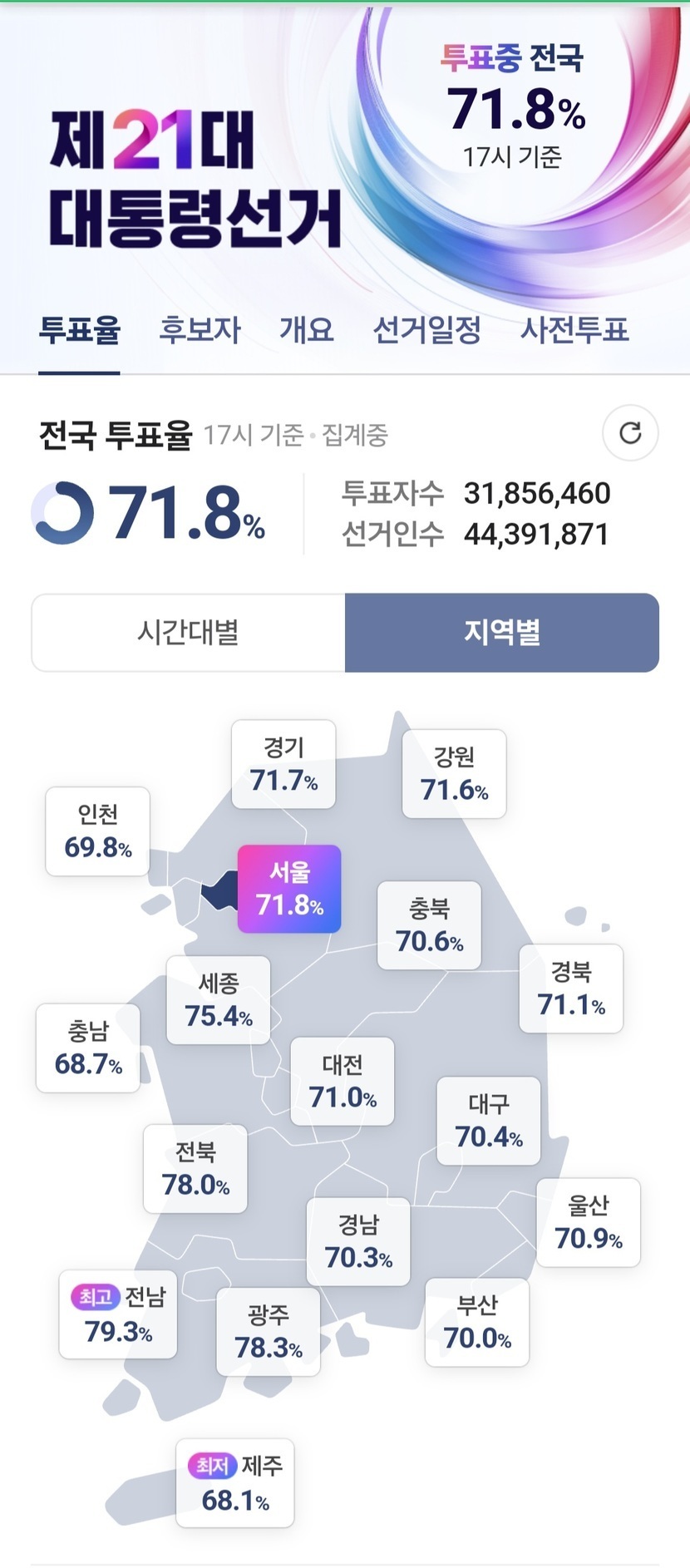The width and height of the screenshot is (690, 1568).
Task: Select the 세종 region label
Action: (x=219, y=1000)
